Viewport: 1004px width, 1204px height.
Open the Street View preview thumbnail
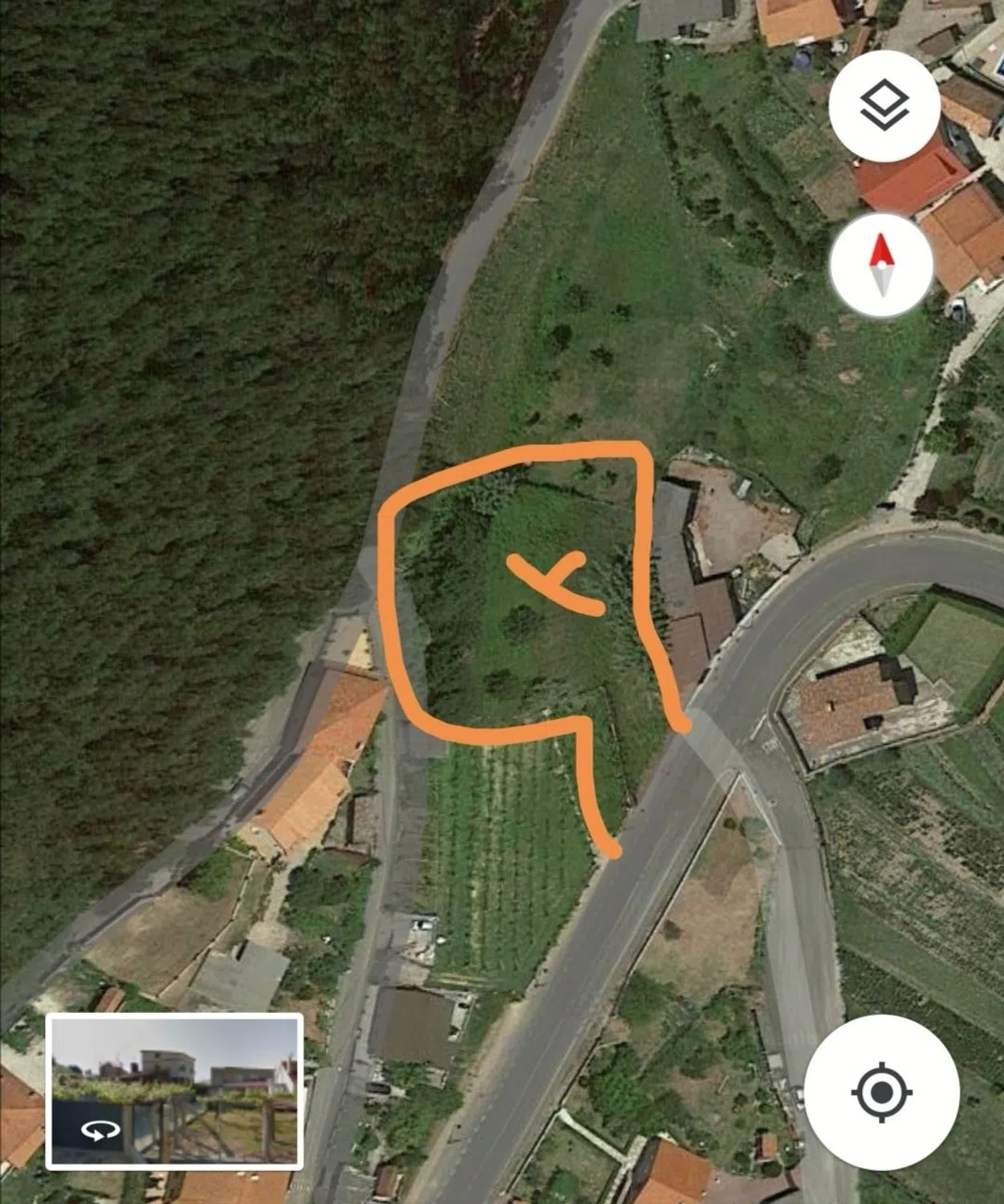tap(174, 1091)
